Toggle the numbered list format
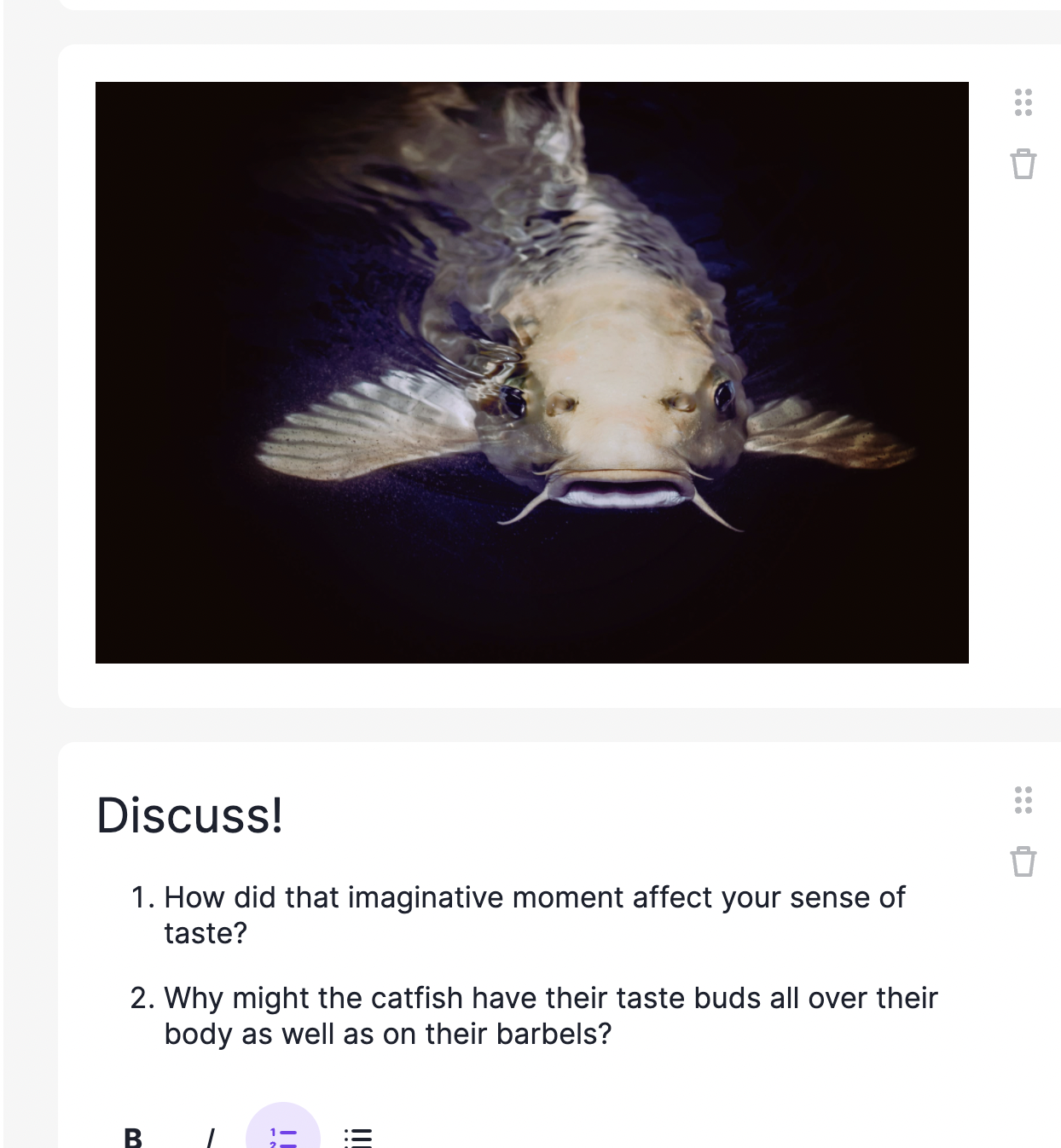The height and width of the screenshot is (1148, 1061). pos(283,1136)
